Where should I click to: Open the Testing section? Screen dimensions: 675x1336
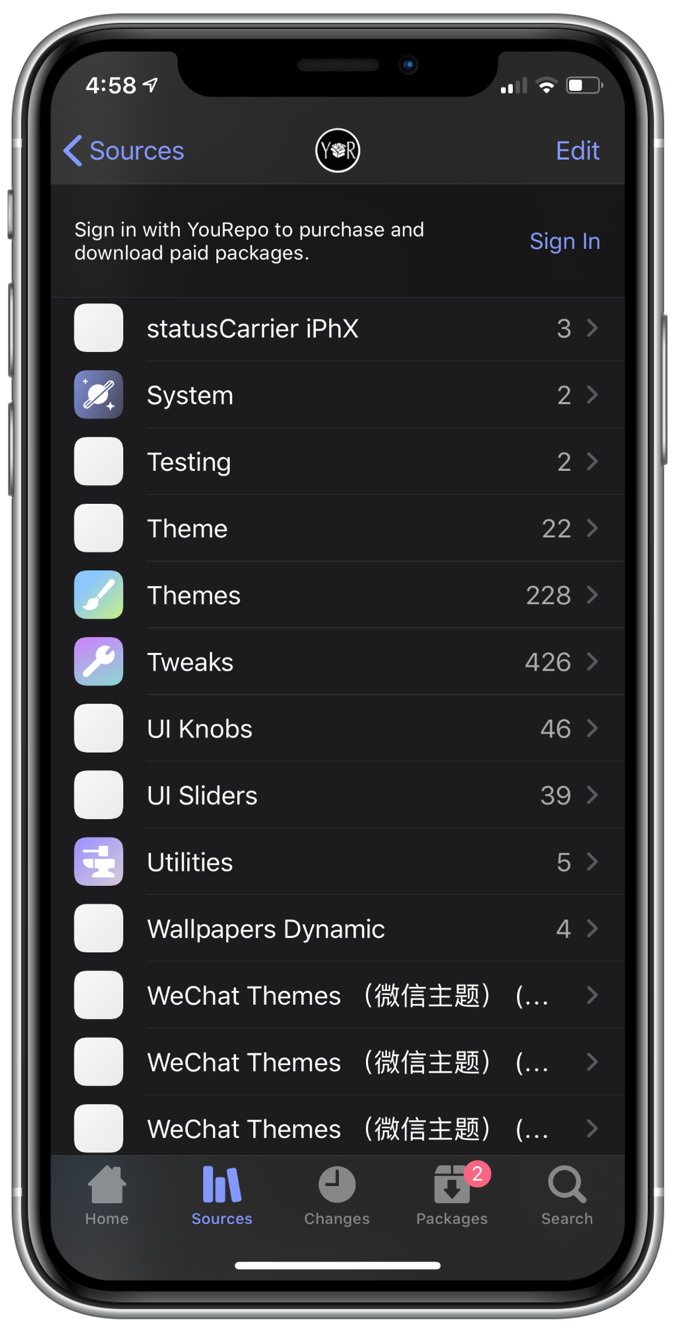tap(337, 462)
